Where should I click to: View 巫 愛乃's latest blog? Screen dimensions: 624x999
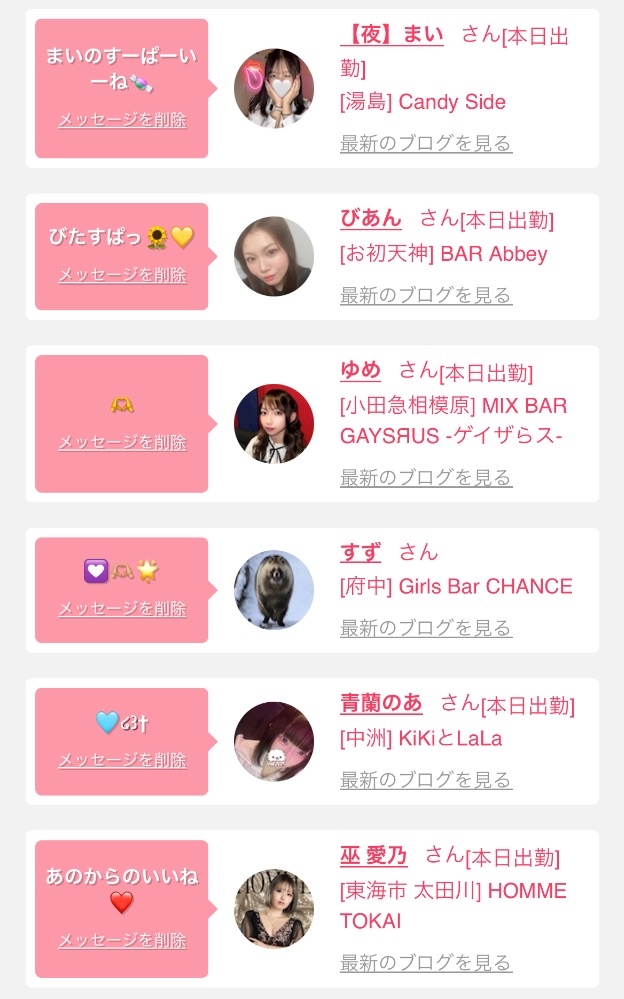click(426, 963)
